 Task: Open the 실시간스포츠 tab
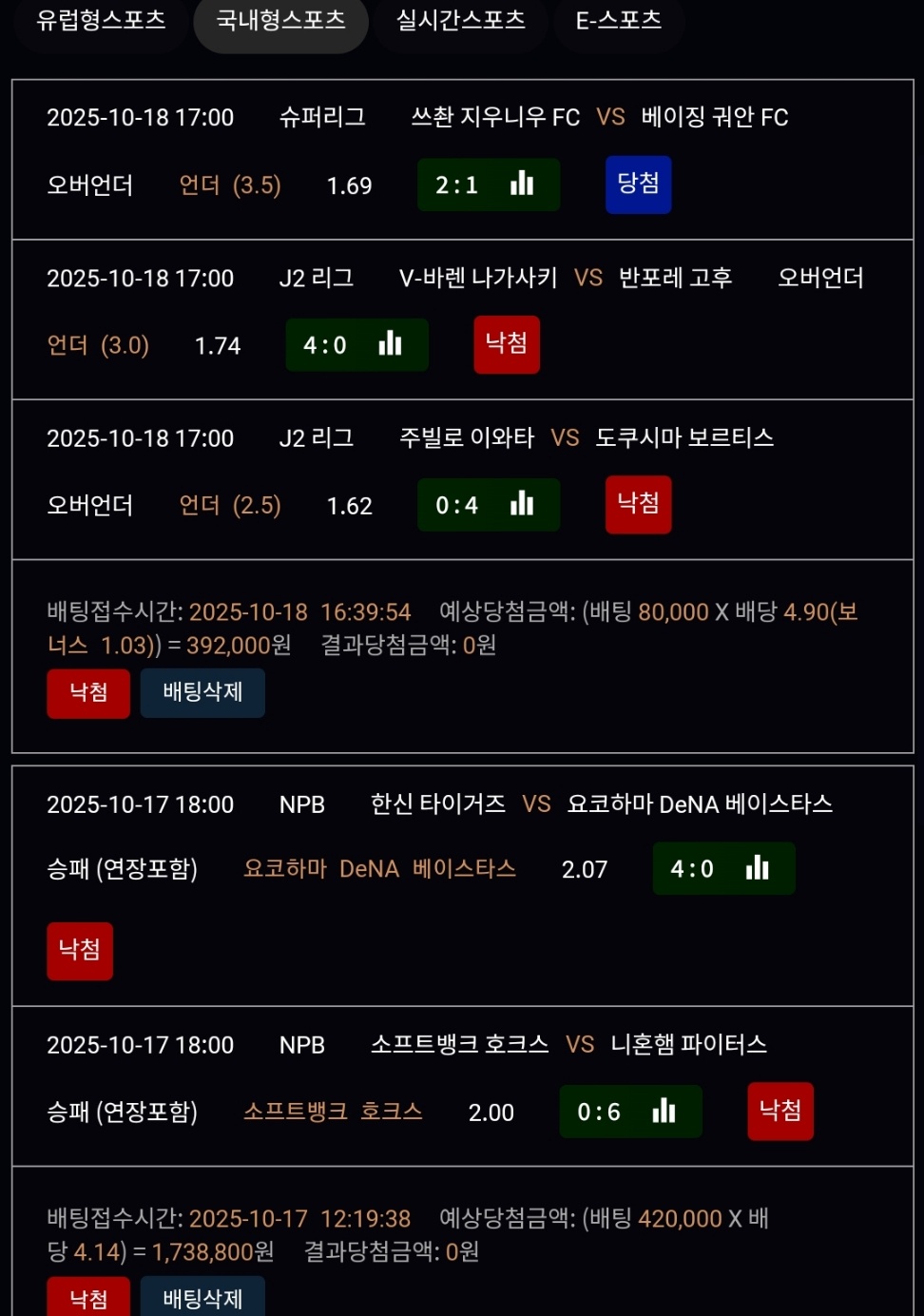coord(460,20)
